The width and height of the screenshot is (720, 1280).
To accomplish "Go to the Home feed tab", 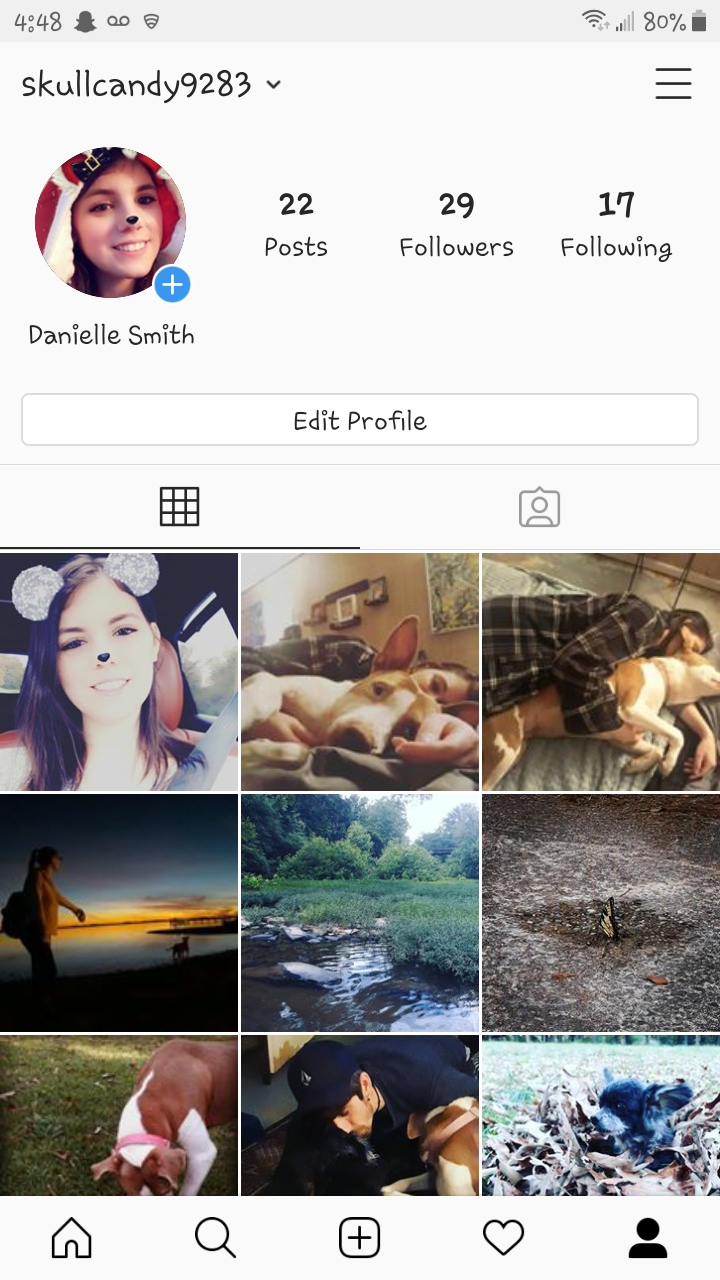I will [72, 1239].
